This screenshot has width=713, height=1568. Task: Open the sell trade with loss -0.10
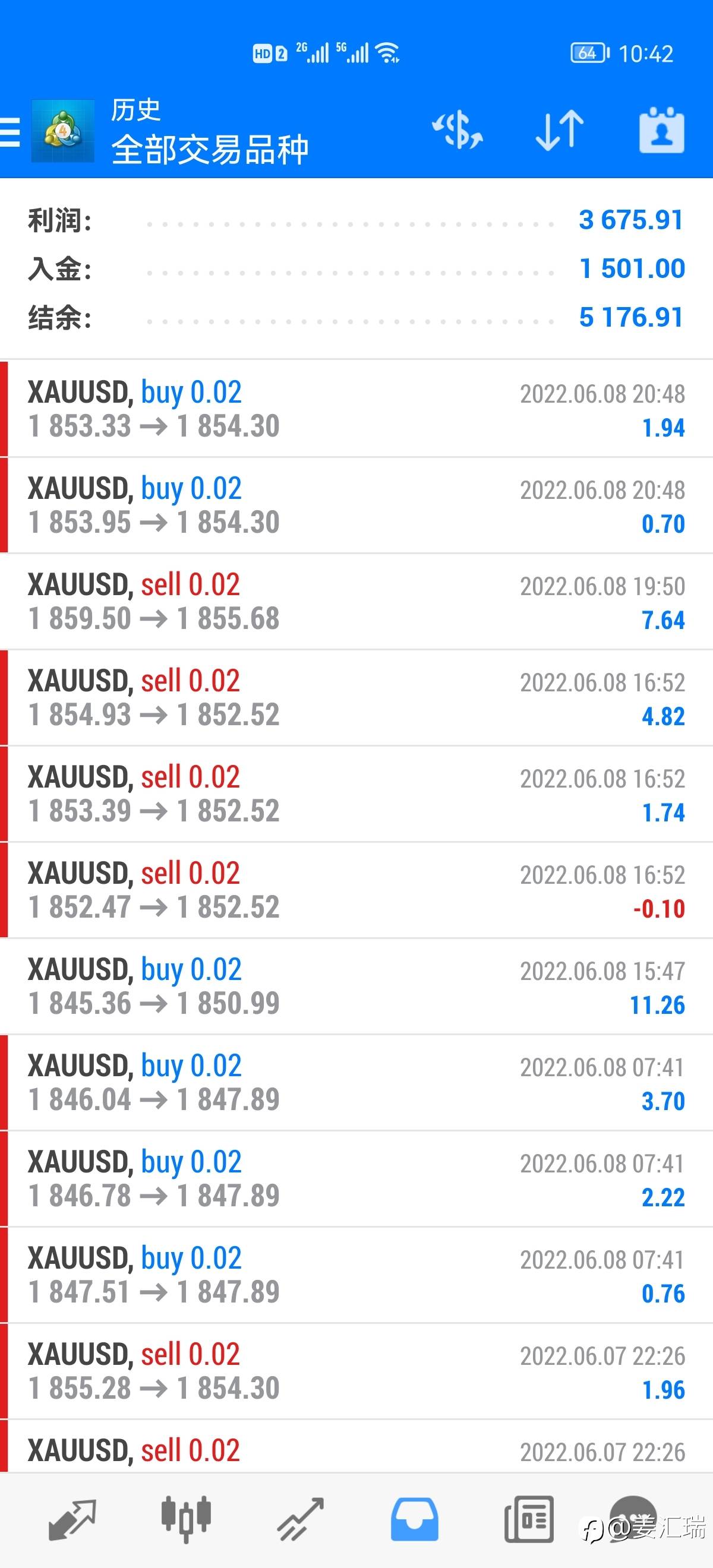point(356,890)
